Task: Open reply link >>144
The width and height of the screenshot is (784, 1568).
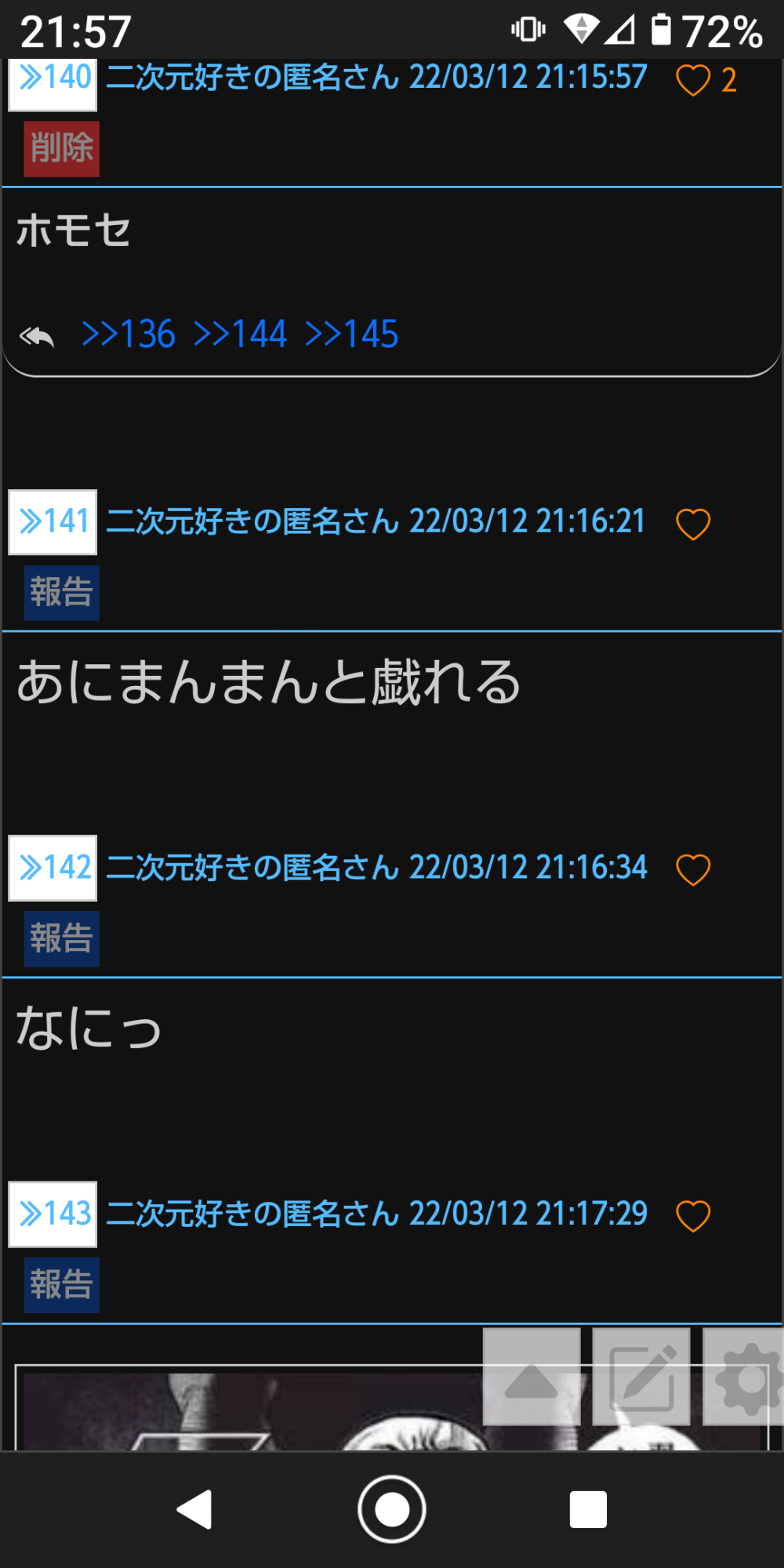Action: [x=240, y=335]
